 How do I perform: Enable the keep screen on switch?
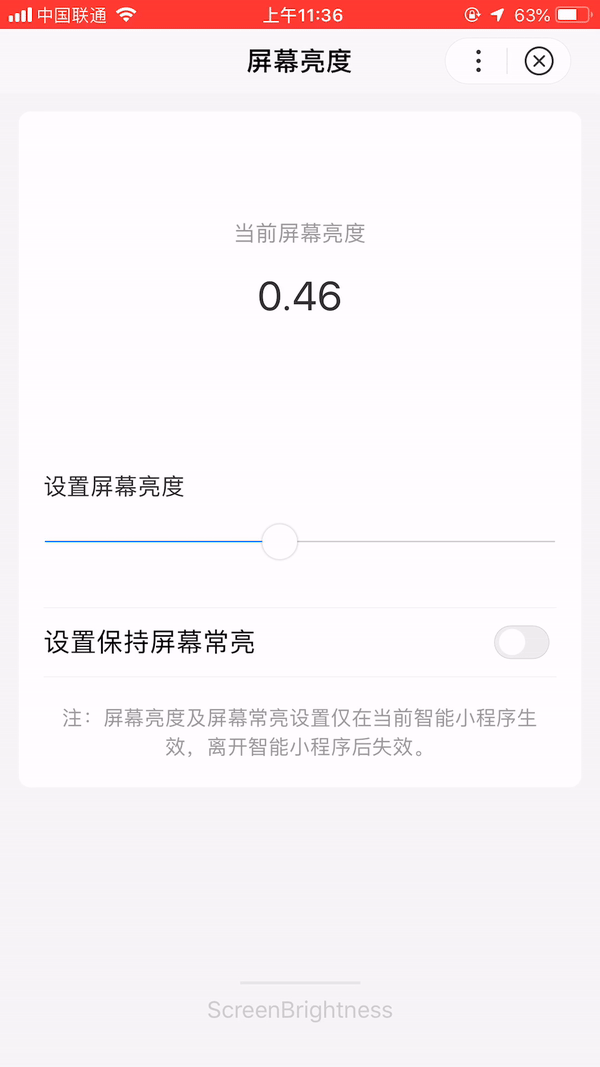[521, 642]
